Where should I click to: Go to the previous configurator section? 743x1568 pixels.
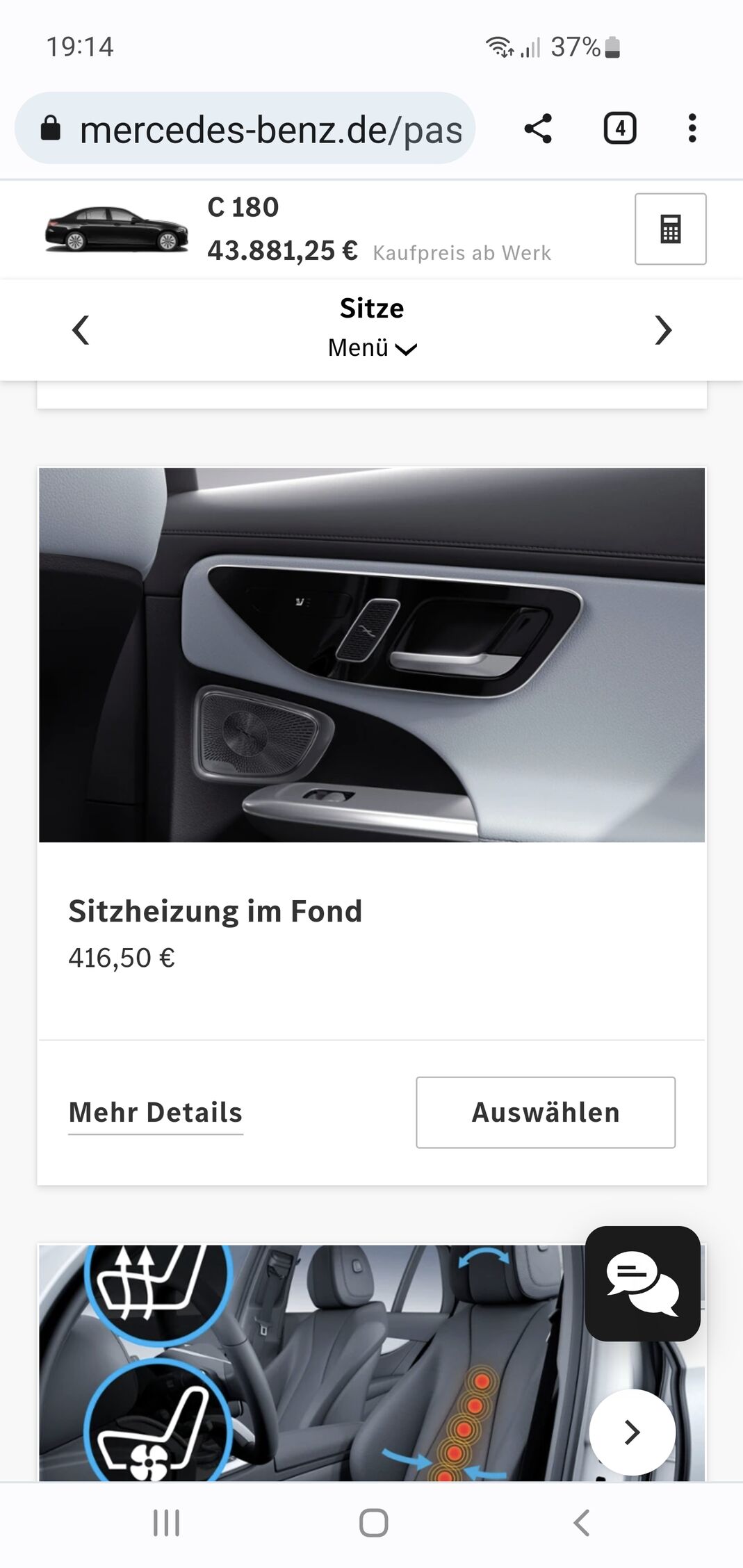[81, 329]
